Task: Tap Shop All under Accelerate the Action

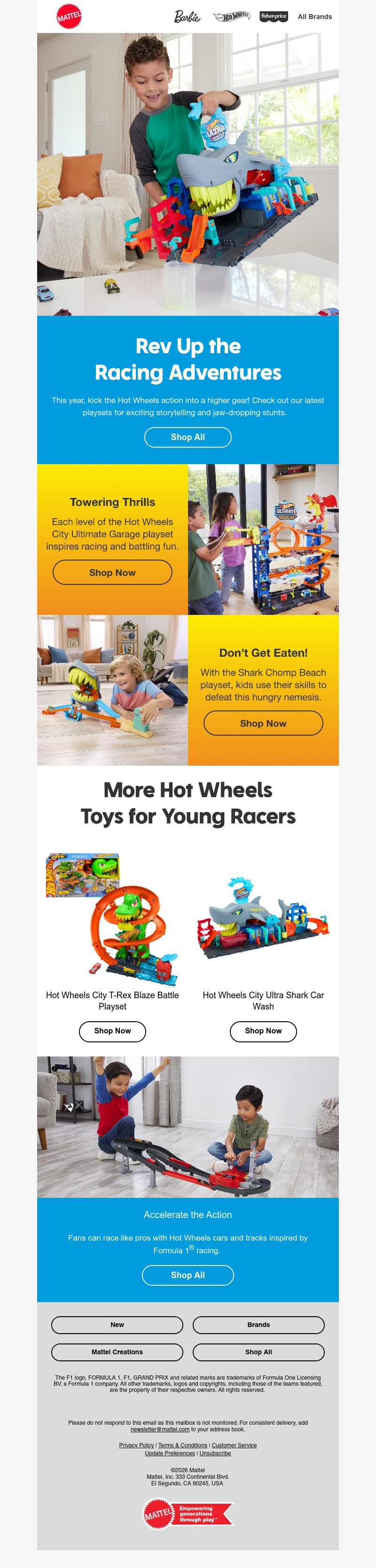Action: pos(188,1274)
